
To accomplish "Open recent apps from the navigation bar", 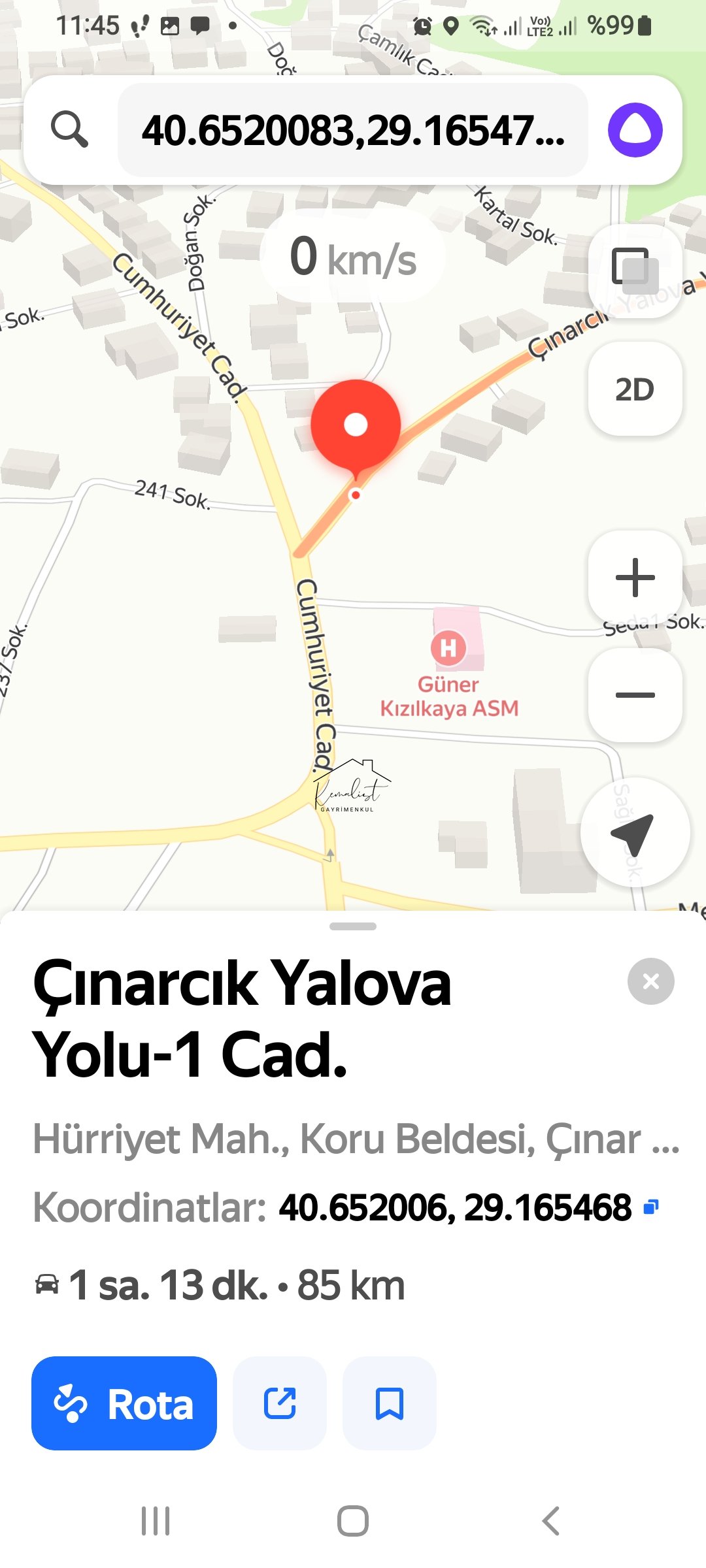I will pyautogui.click(x=156, y=1521).
